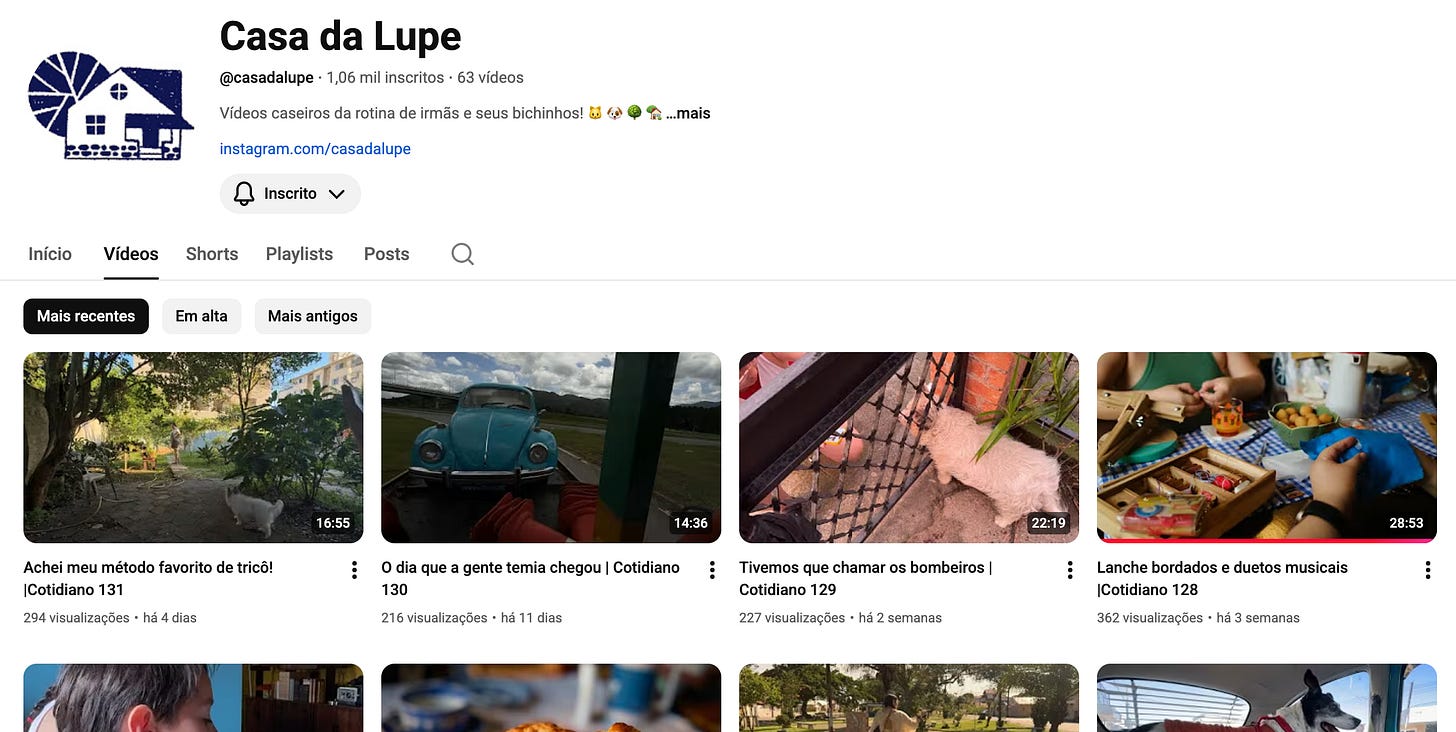The width and height of the screenshot is (1456, 732).
Task: Open the instagram.com/casadalupe link
Action: point(315,149)
